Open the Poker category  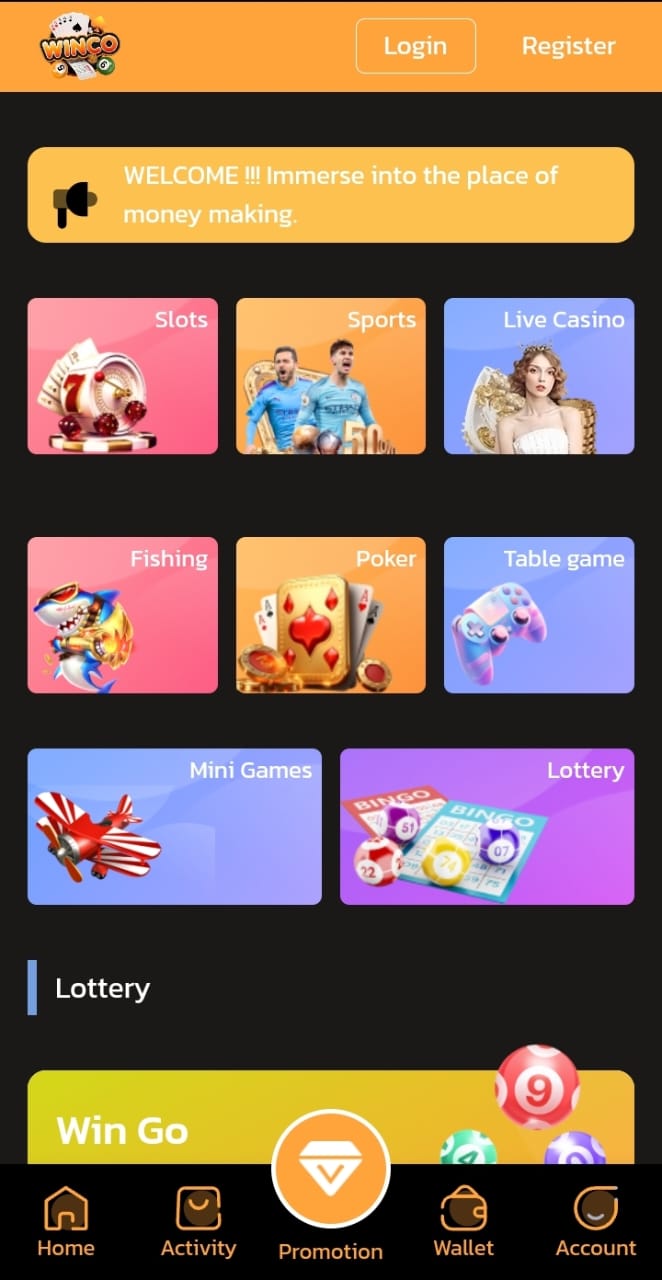(x=331, y=615)
